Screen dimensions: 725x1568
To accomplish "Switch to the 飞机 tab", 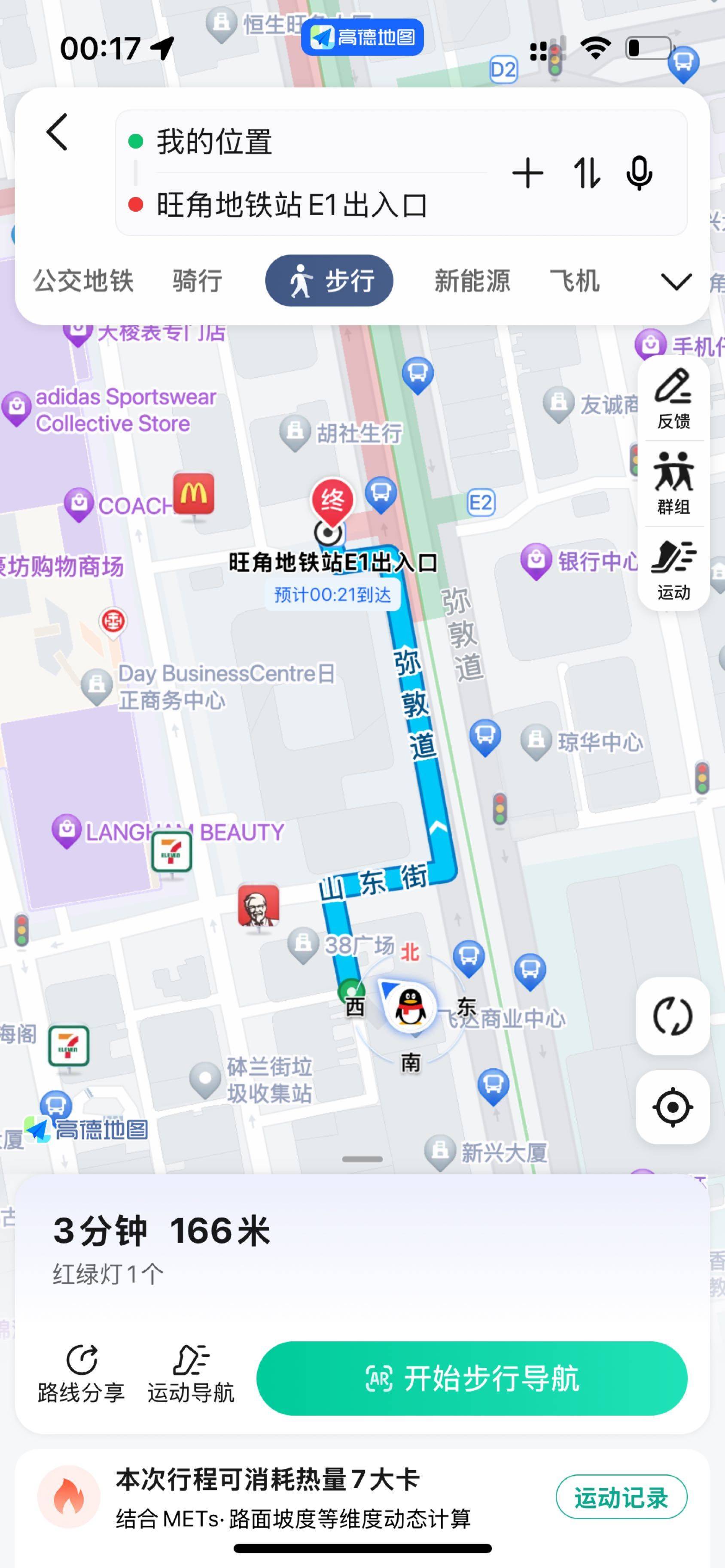I will [x=575, y=281].
